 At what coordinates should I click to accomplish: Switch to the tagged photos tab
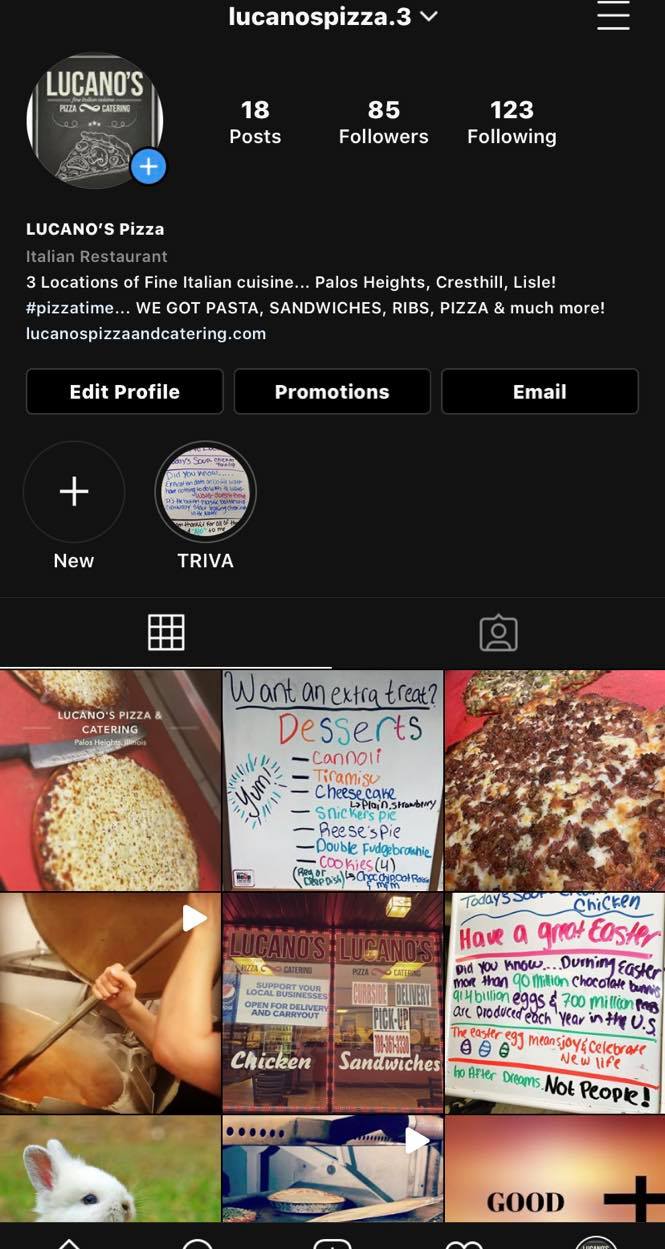(498, 633)
